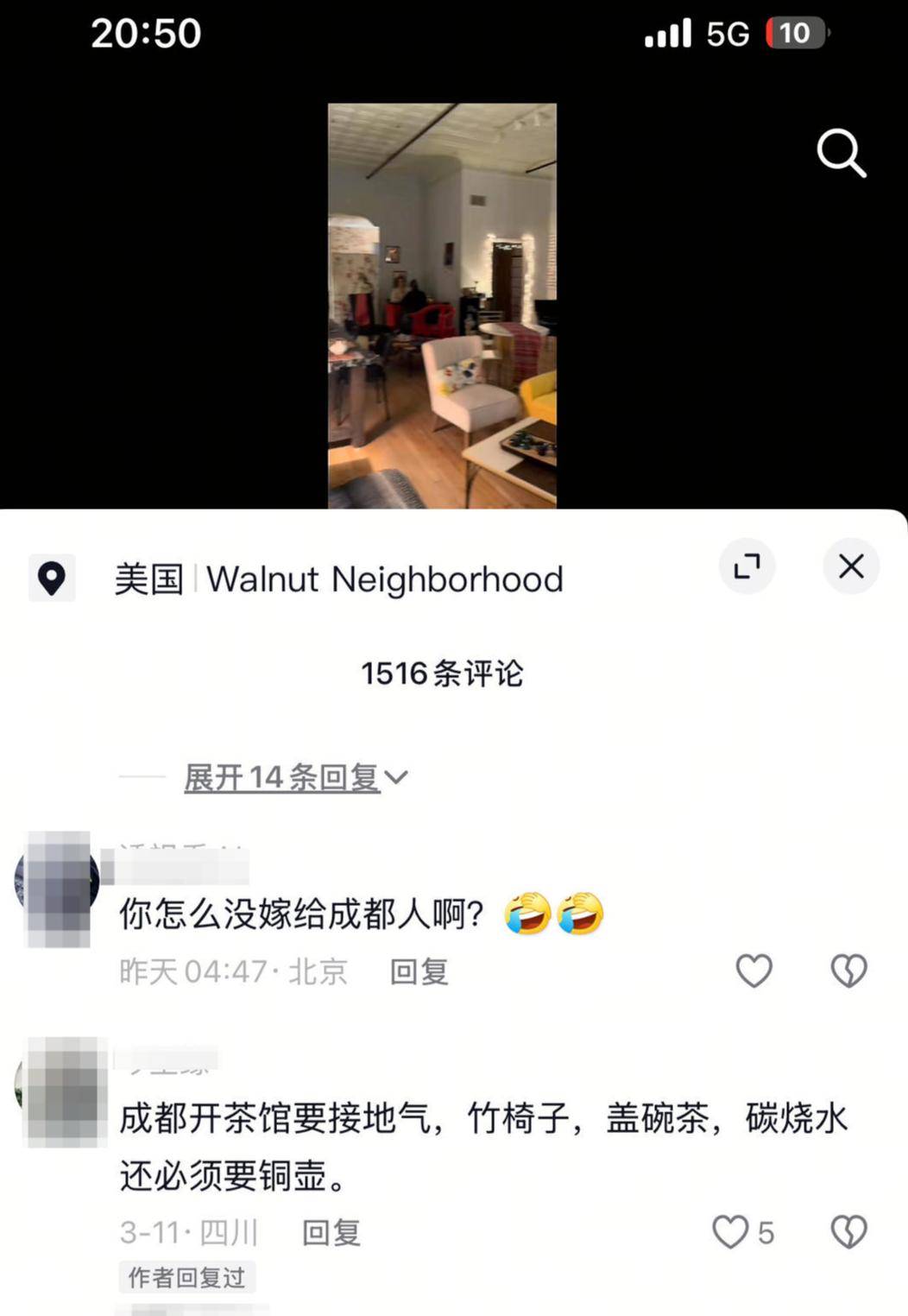Close the comments panel
This screenshot has width=908, height=1316.
click(x=851, y=566)
